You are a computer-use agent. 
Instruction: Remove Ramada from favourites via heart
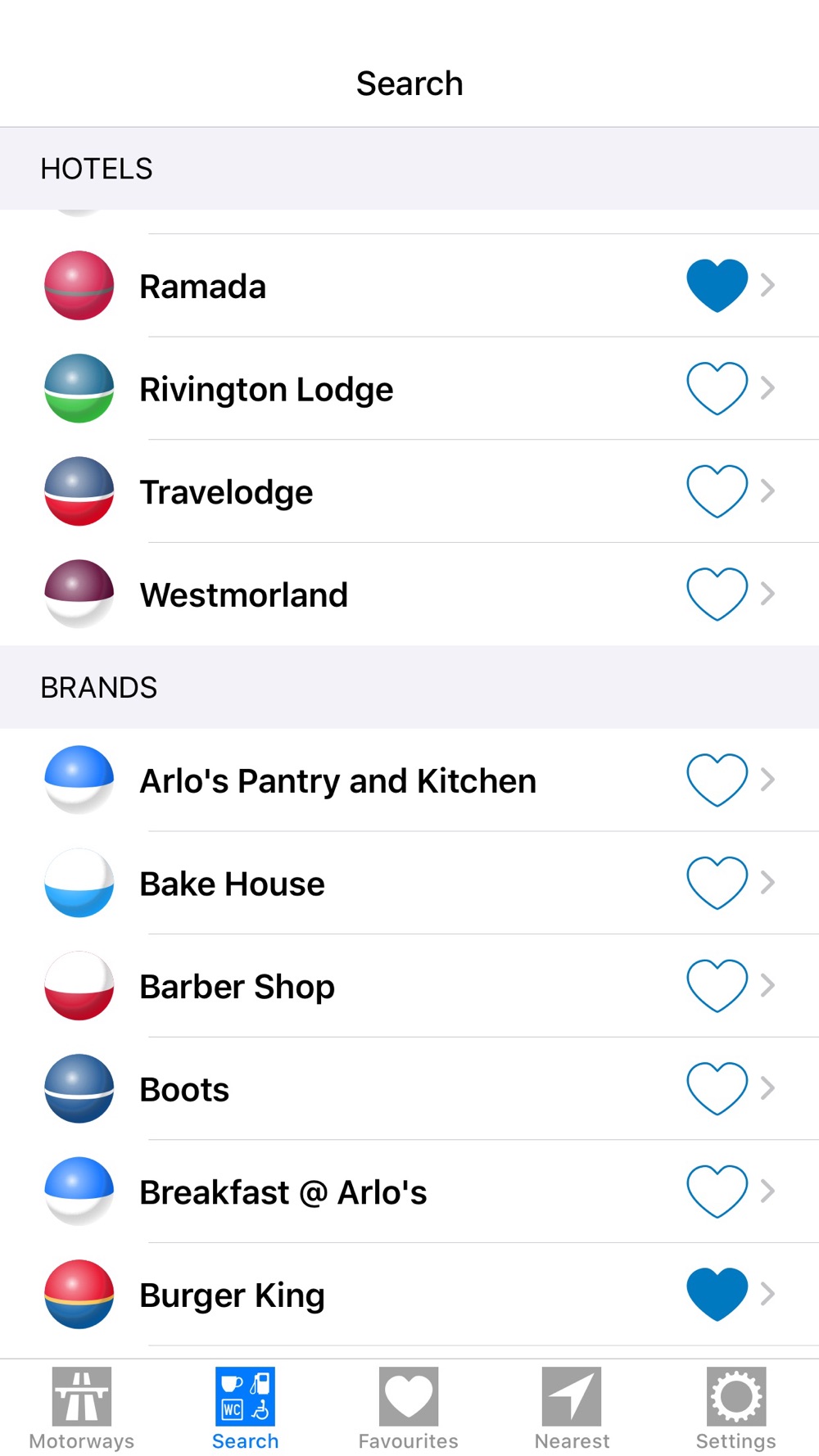717,286
